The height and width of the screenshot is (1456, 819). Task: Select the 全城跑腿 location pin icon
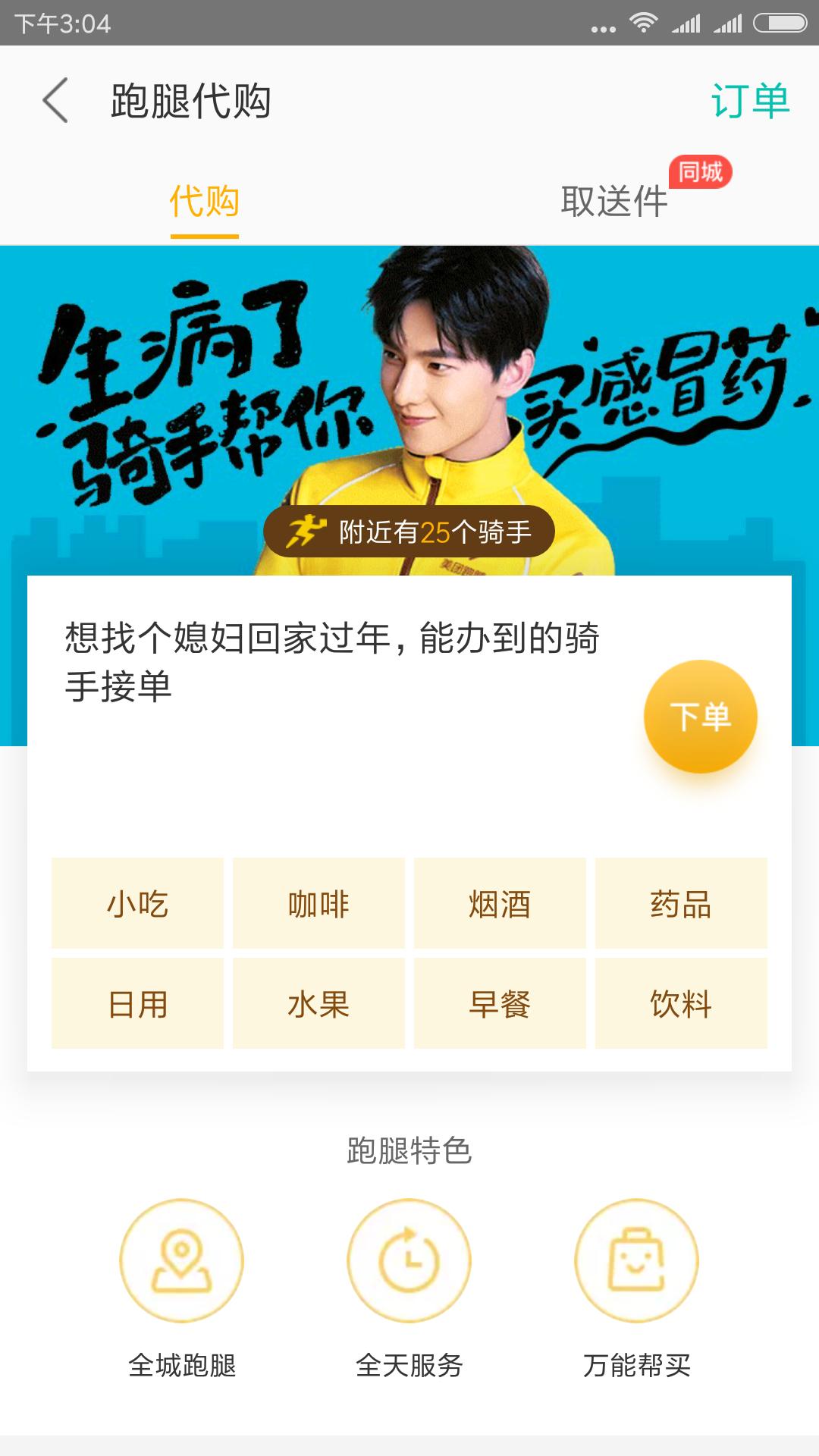tap(180, 1259)
